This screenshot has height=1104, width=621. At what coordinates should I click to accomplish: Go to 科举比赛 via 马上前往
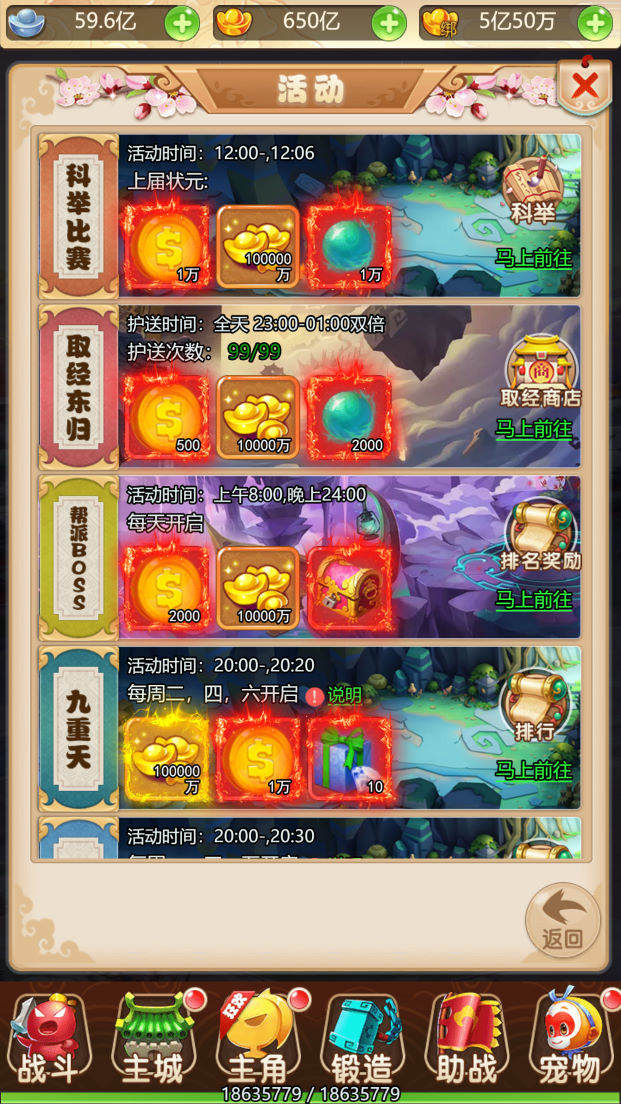coord(534,258)
